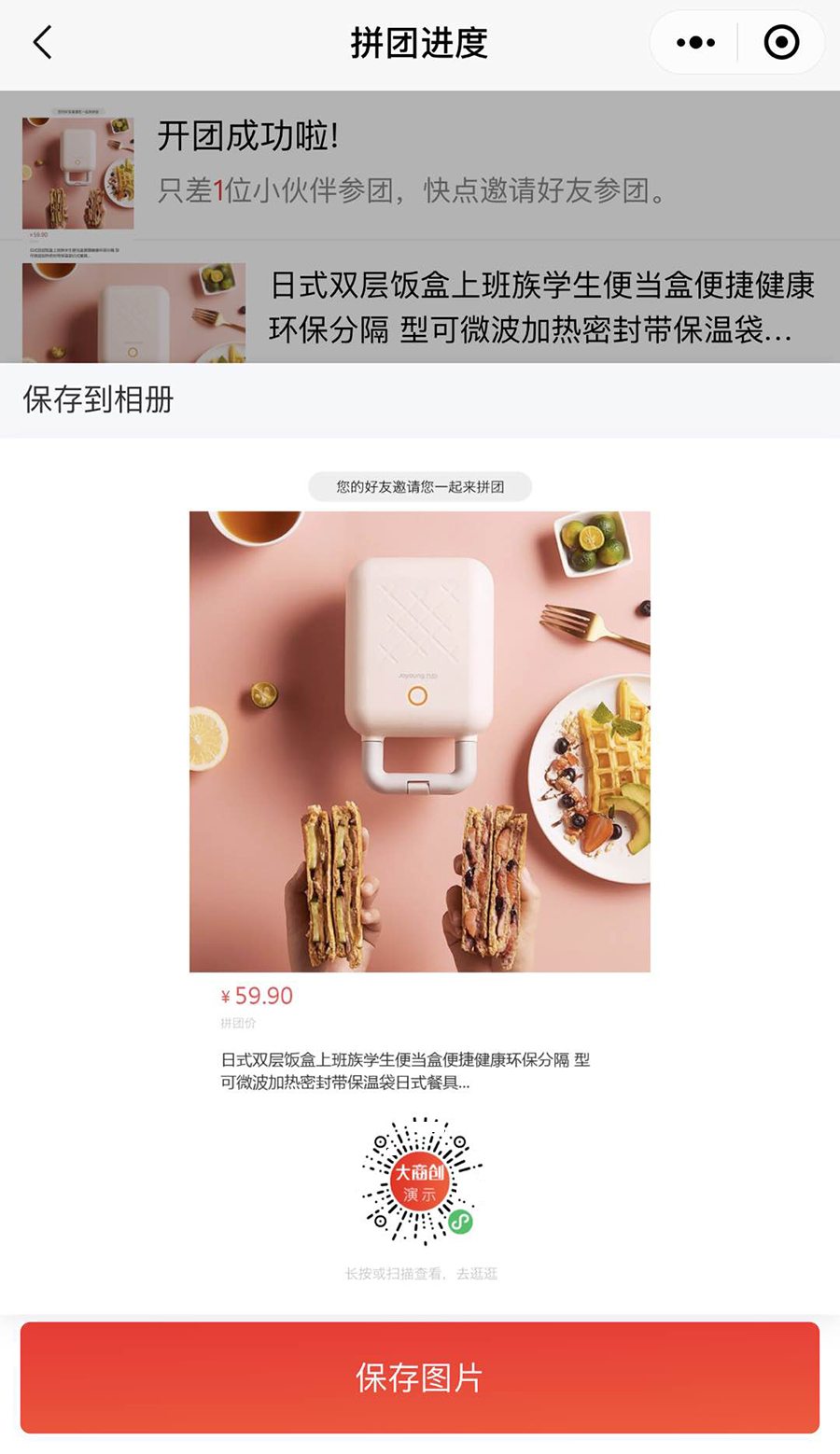Screen dimensions: 840x1454
Task: Open the mini program more-options menu
Action: click(695, 43)
